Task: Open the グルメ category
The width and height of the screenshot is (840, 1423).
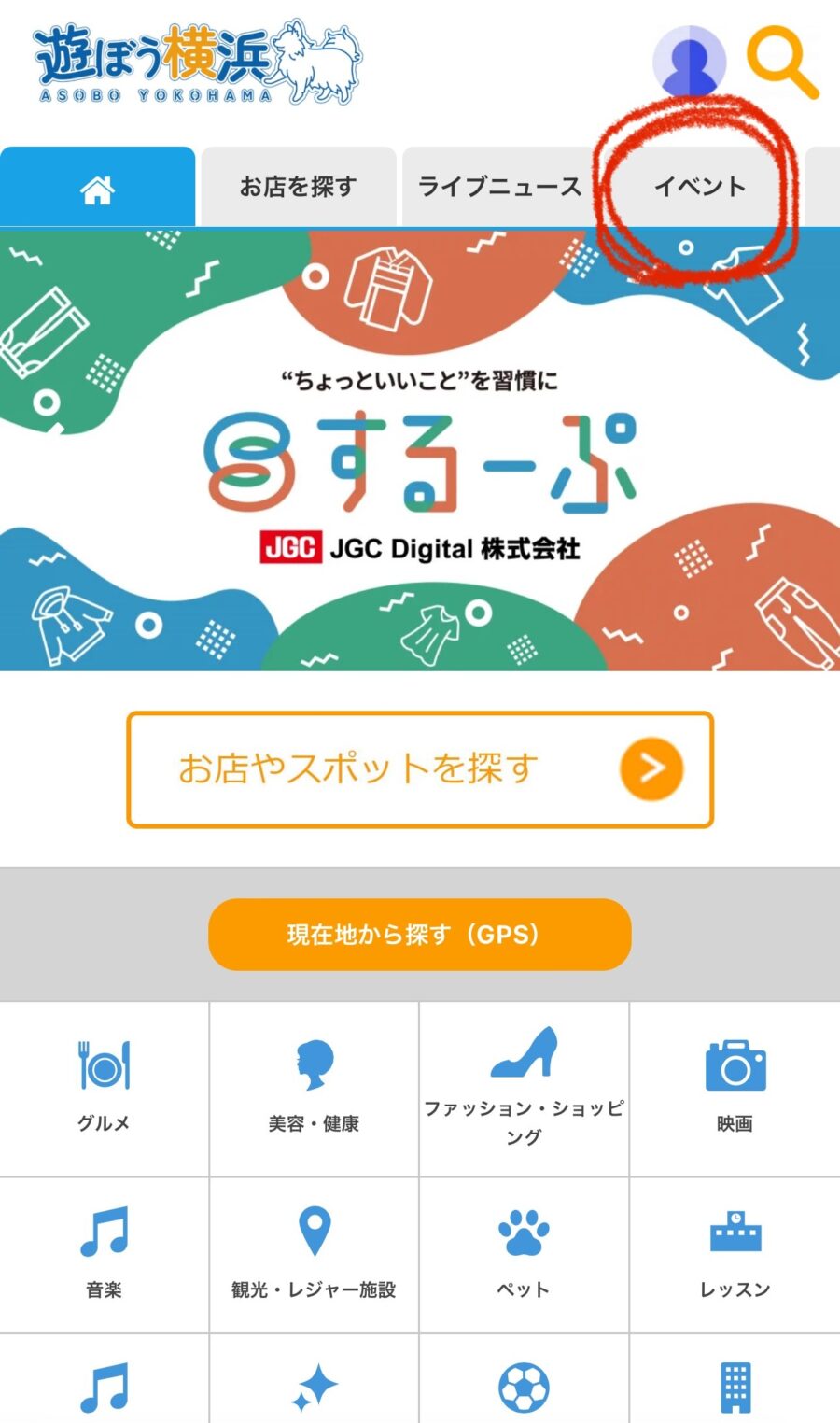Action: tap(105, 1089)
